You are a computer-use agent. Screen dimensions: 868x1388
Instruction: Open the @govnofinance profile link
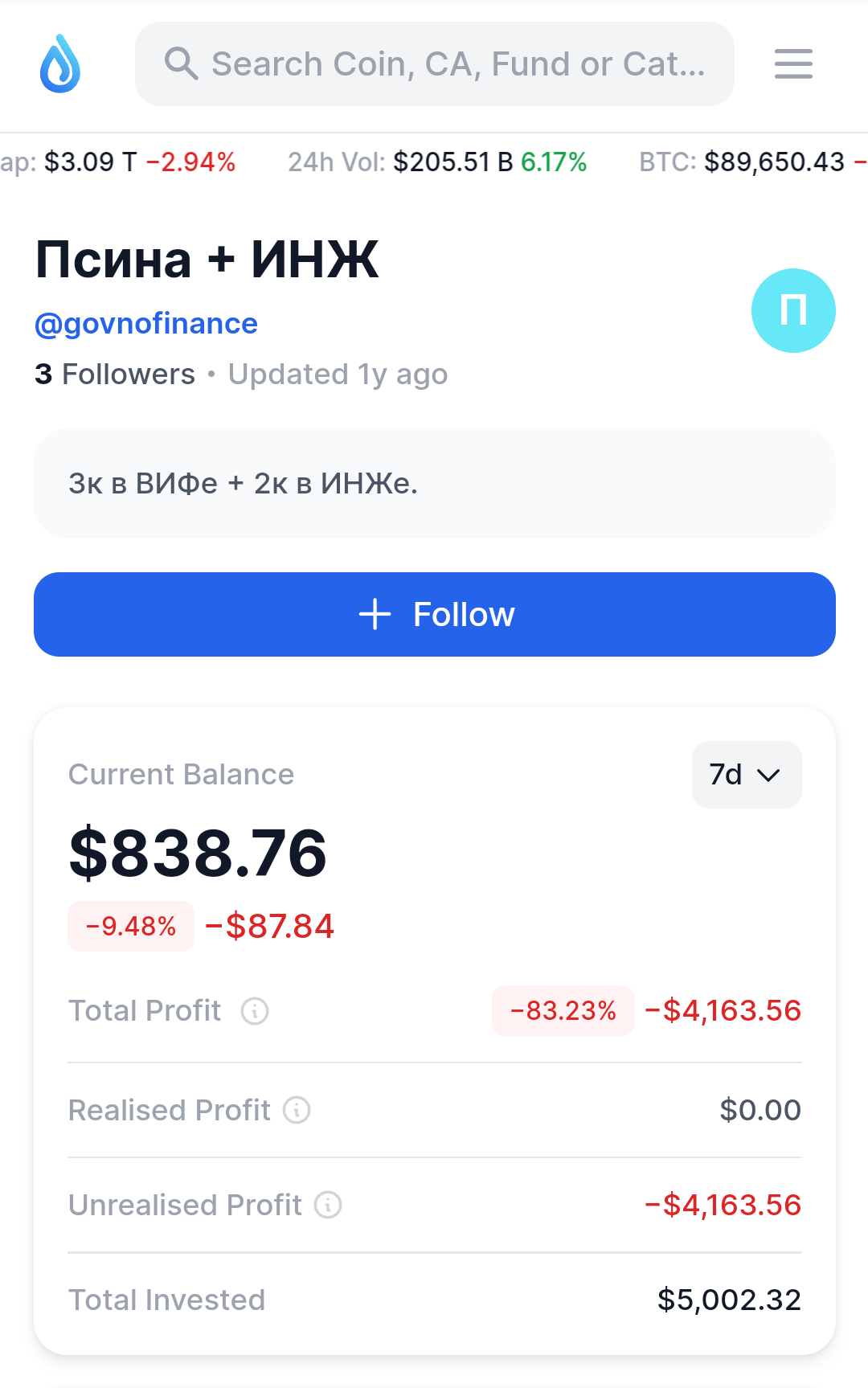click(146, 324)
